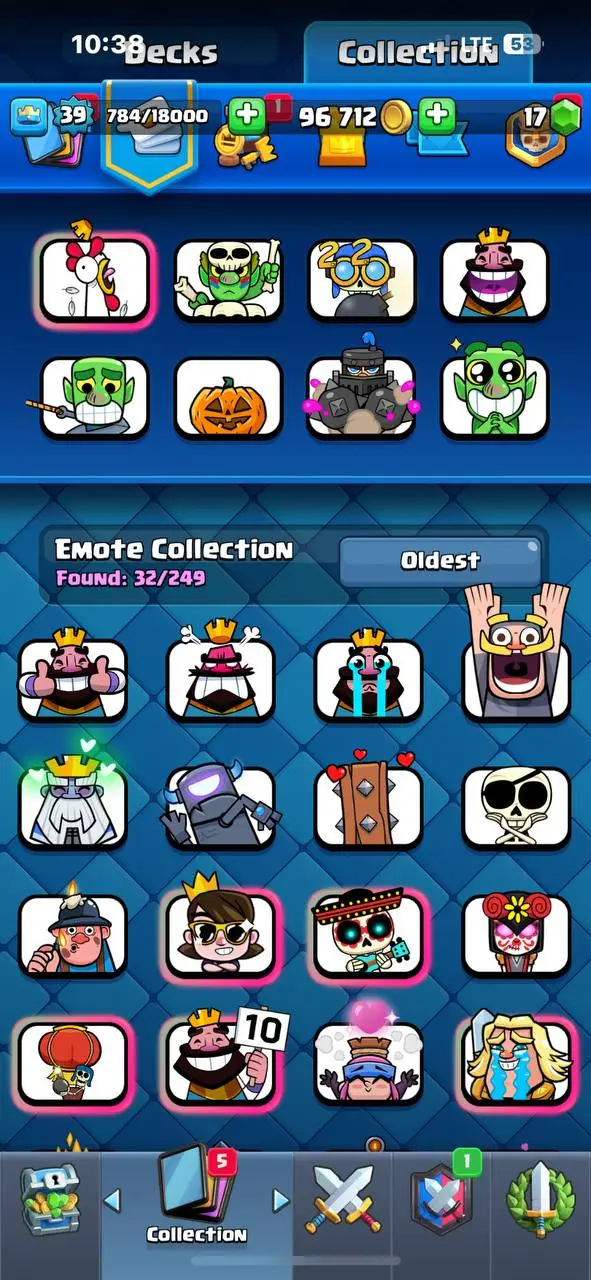Add more gold with plus button
This screenshot has width=591, height=1280.
coord(436,116)
